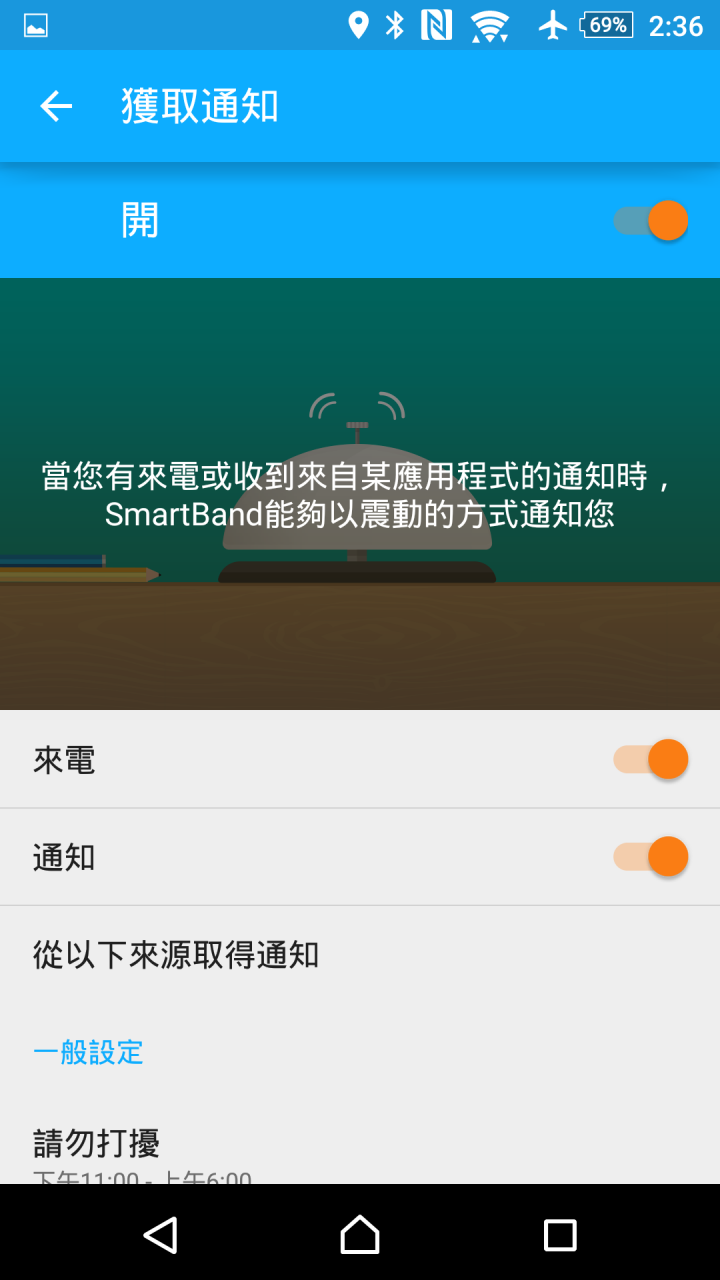Screen dimensions: 720x1280
Task: Open 從以下來源取得通知
Action: click(x=176, y=955)
